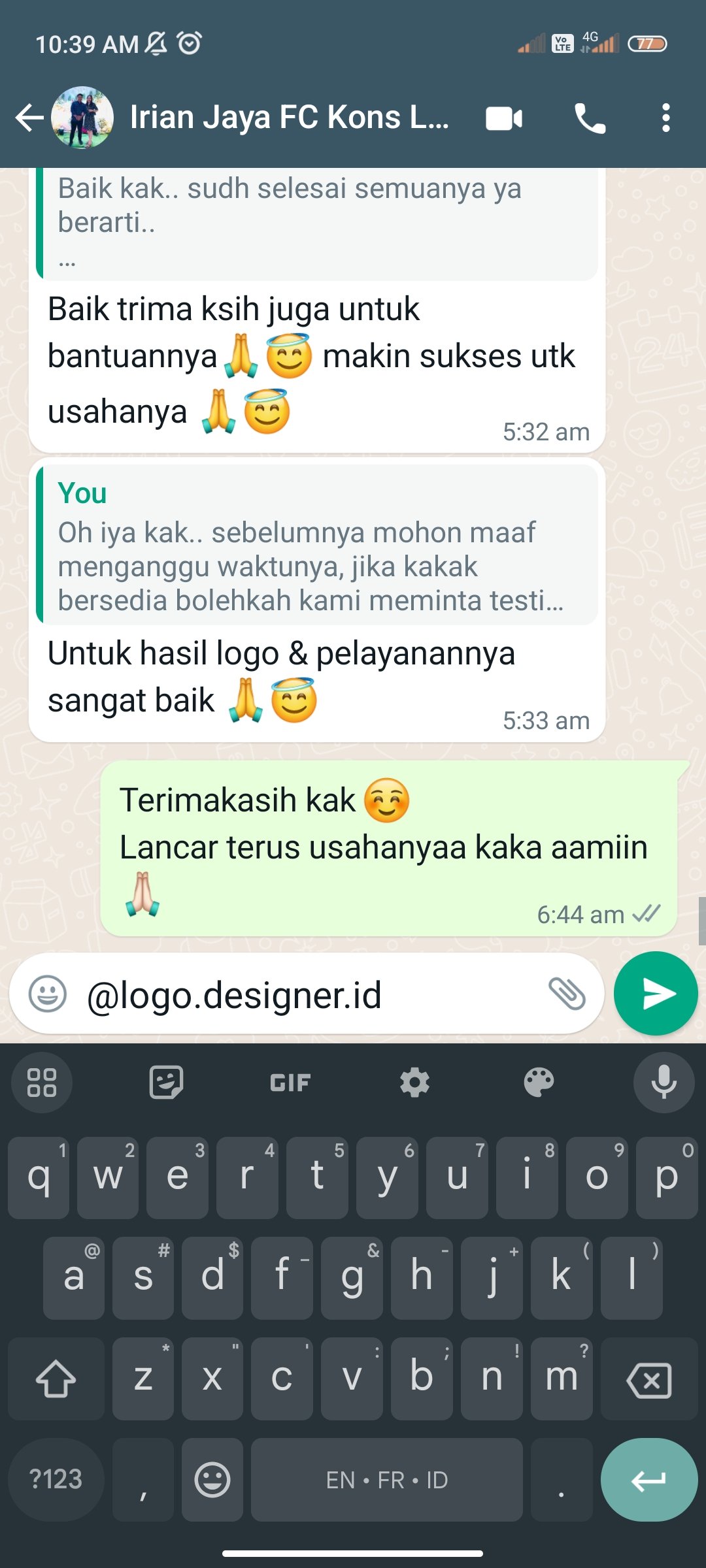
Task: Send the typed message
Action: (x=656, y=994)
